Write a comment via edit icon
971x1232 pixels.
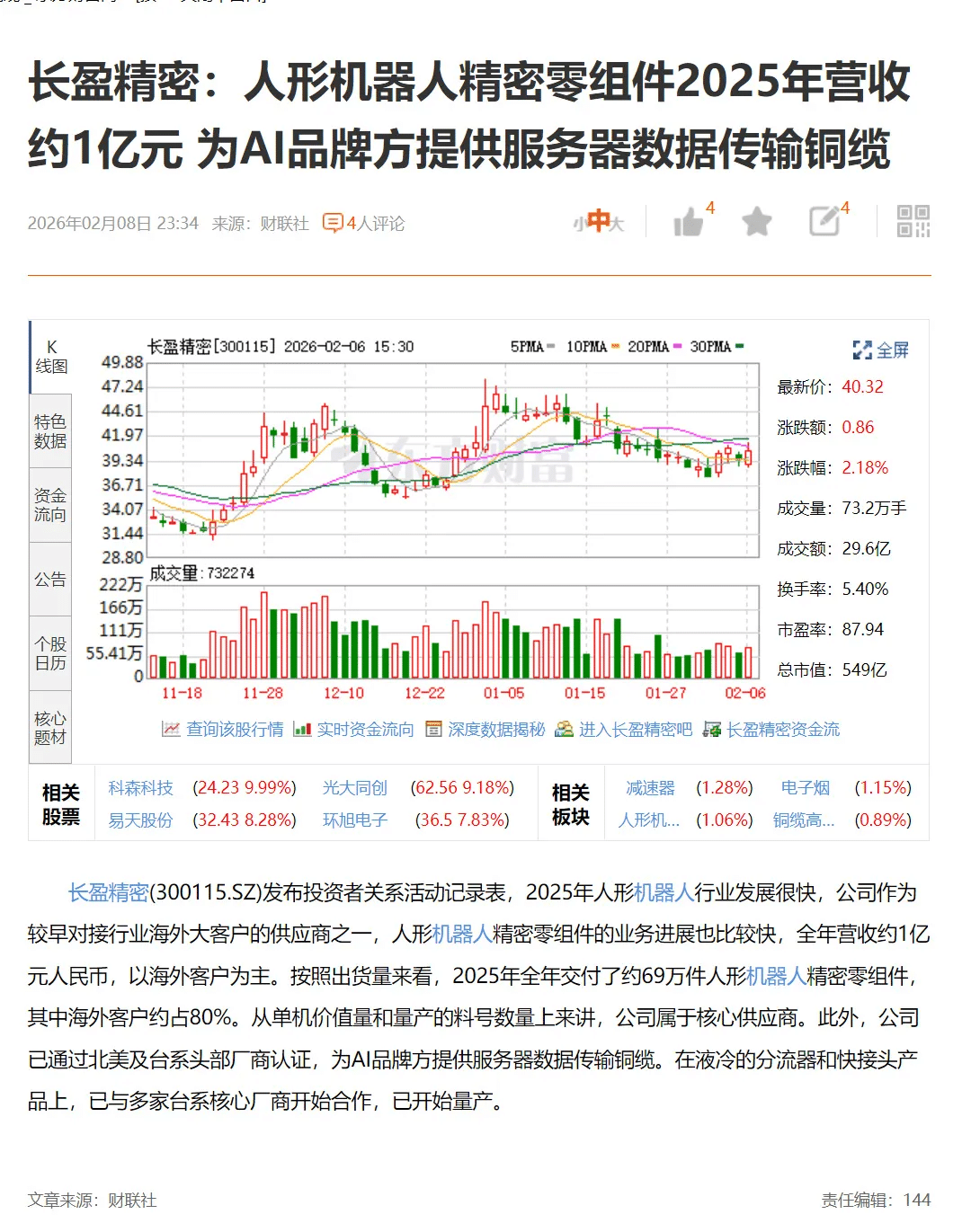[824, 221]
